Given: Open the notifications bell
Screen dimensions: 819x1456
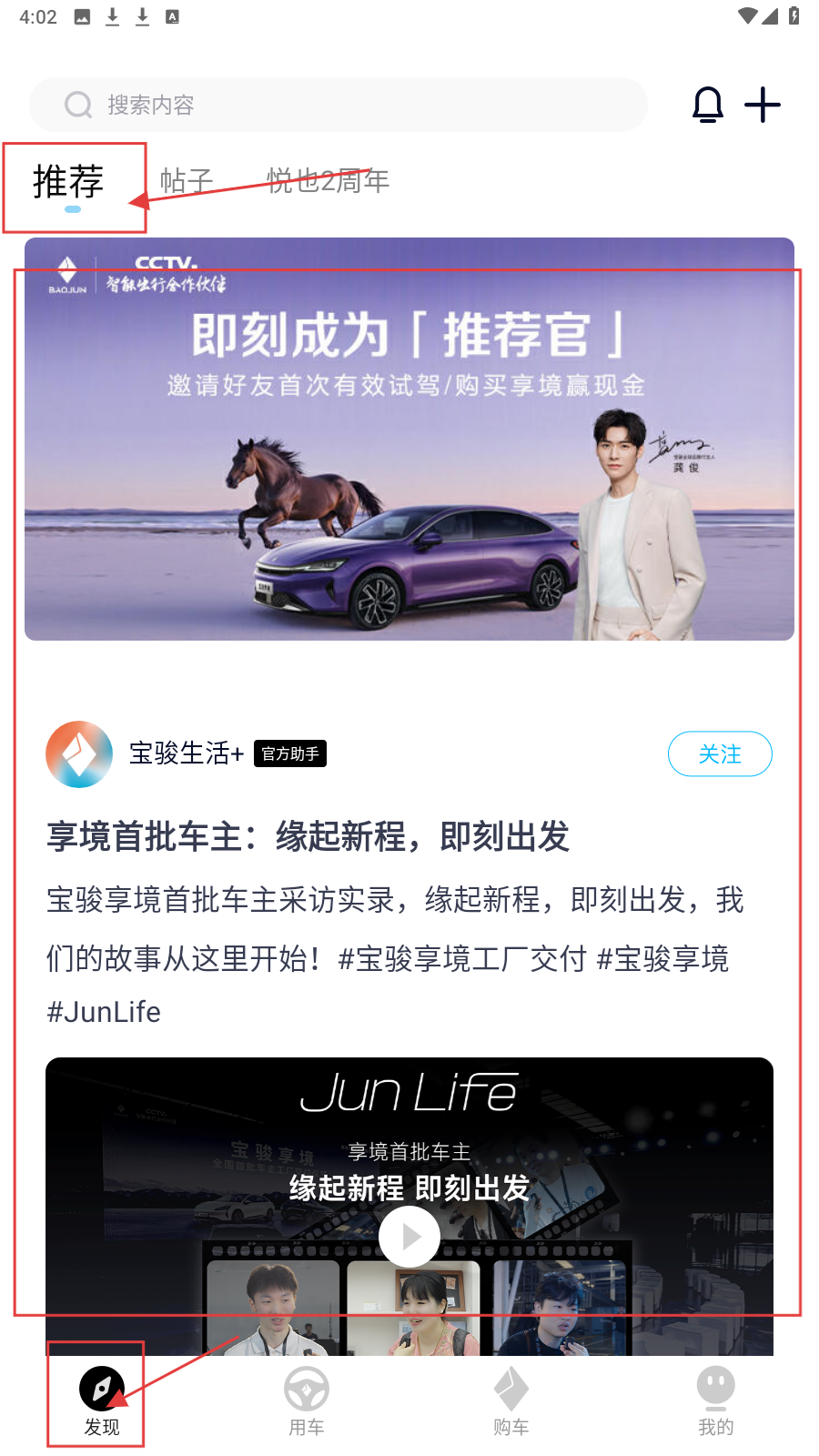Looking at the screenshot, I should point(708,105).
